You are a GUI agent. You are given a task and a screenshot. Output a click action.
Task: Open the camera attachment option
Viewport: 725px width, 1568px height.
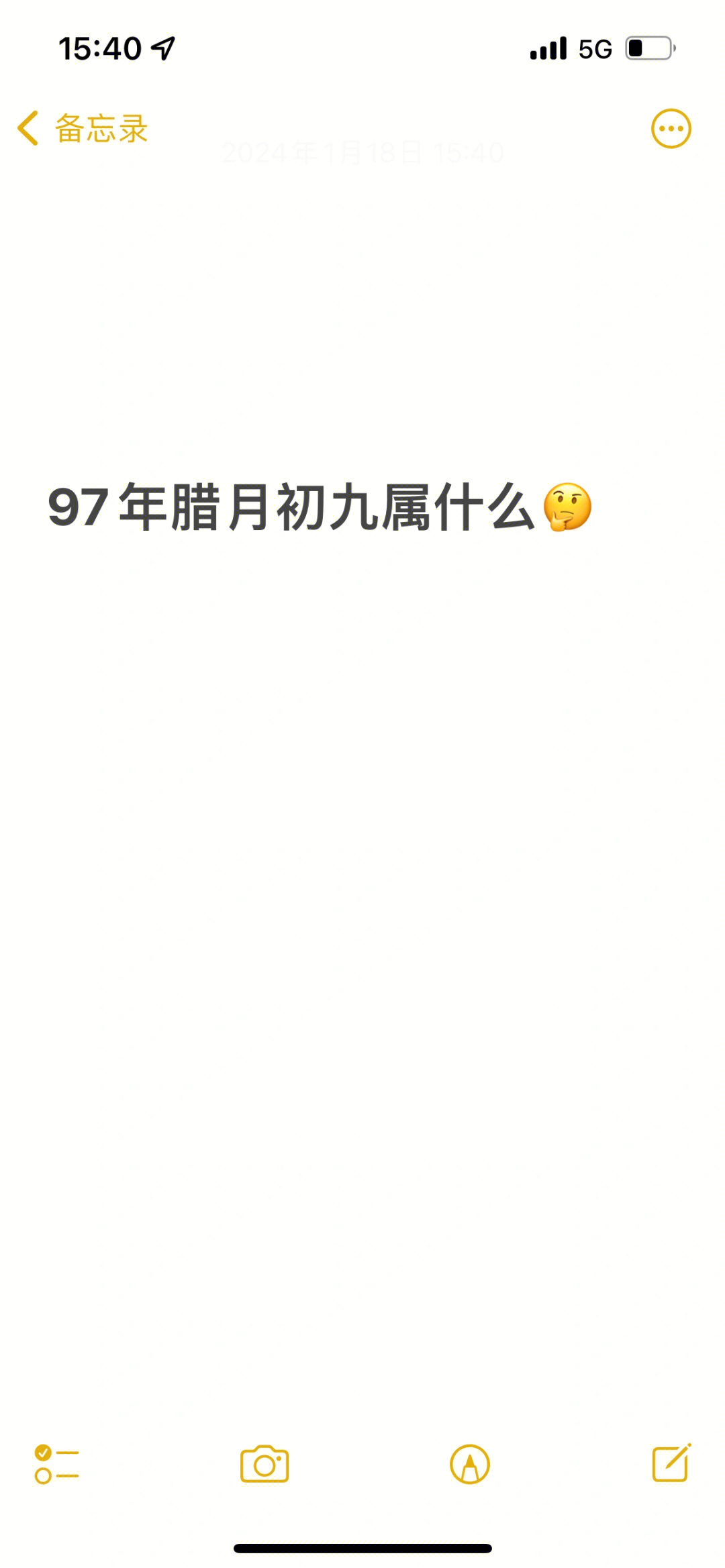(264, 1463)
